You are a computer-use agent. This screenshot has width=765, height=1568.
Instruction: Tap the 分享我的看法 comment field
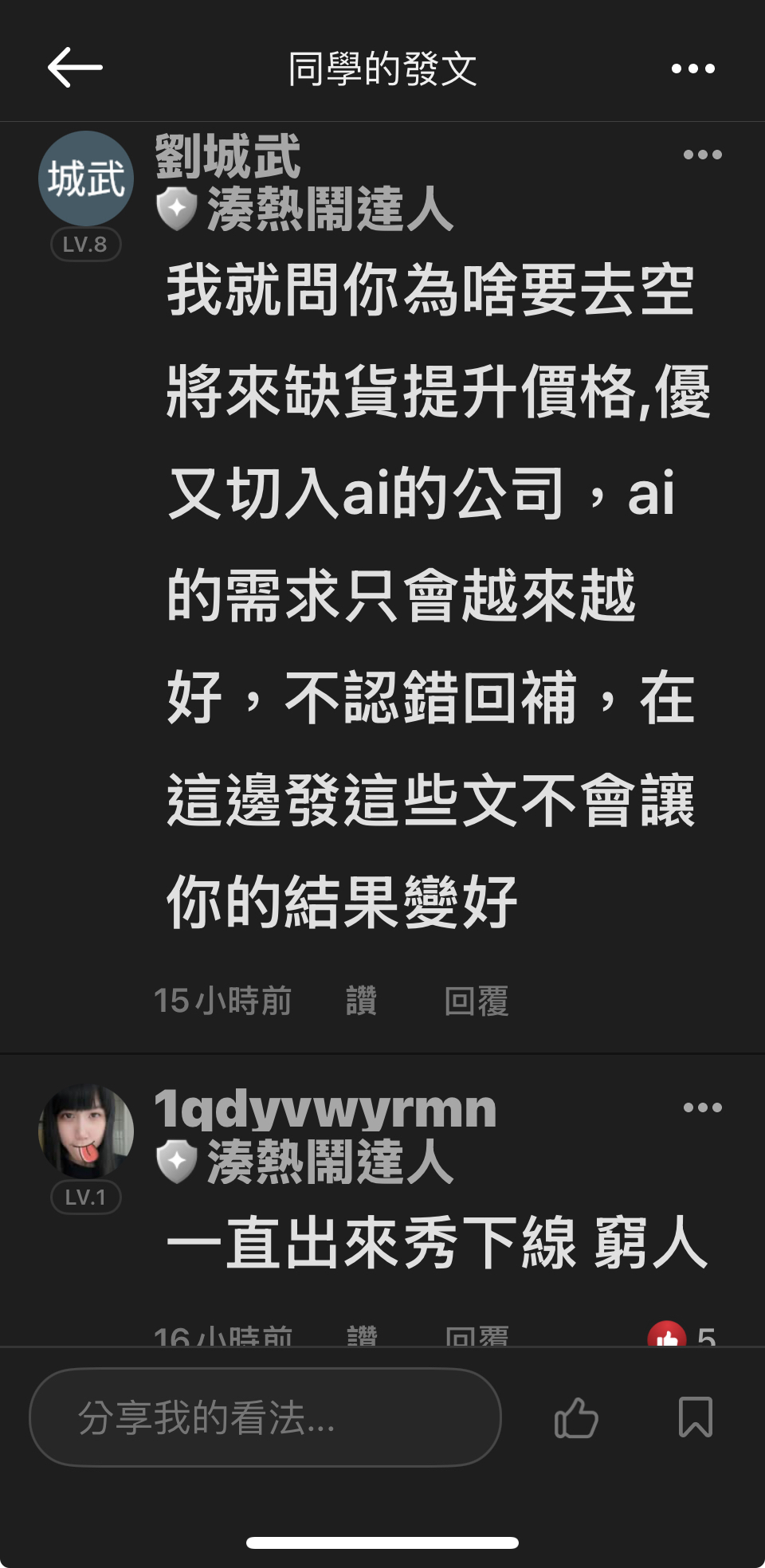coord(265,1417)
